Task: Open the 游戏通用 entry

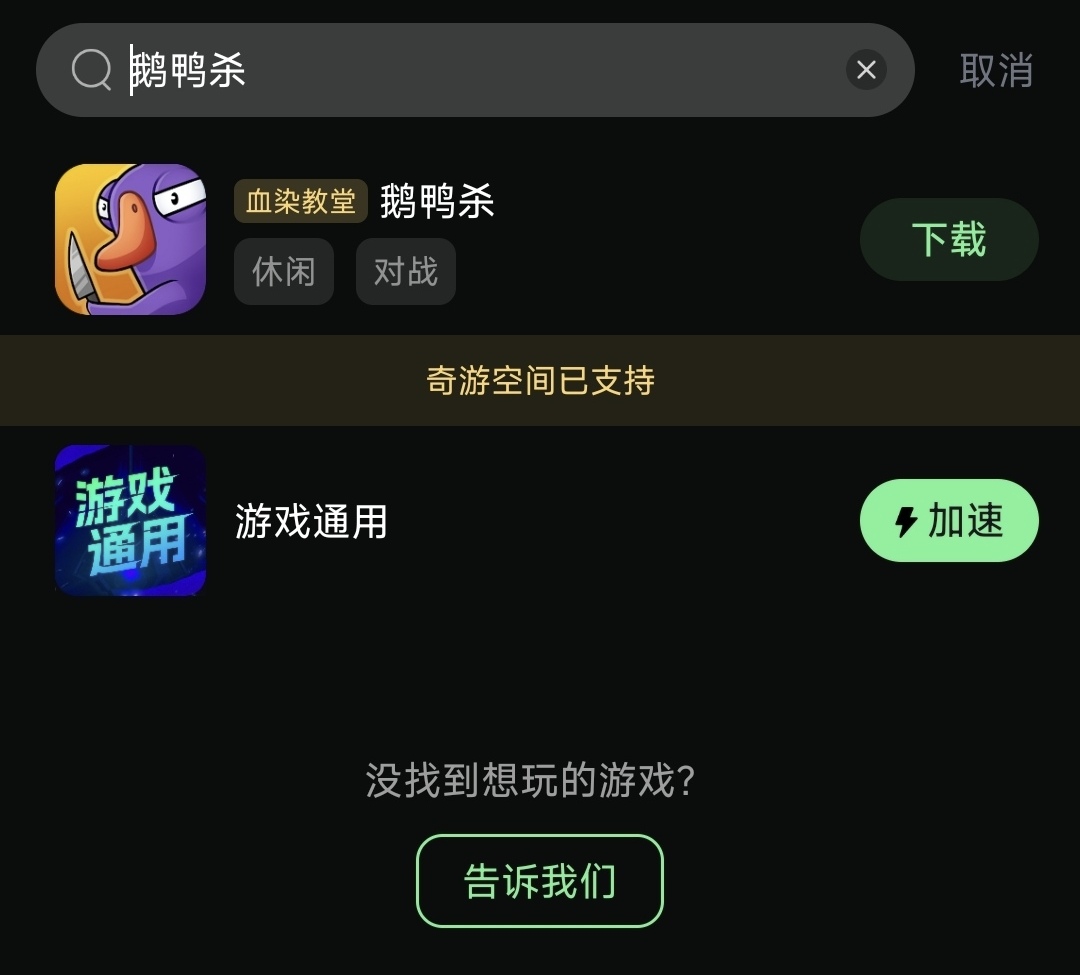Action: tap(311, 521)
